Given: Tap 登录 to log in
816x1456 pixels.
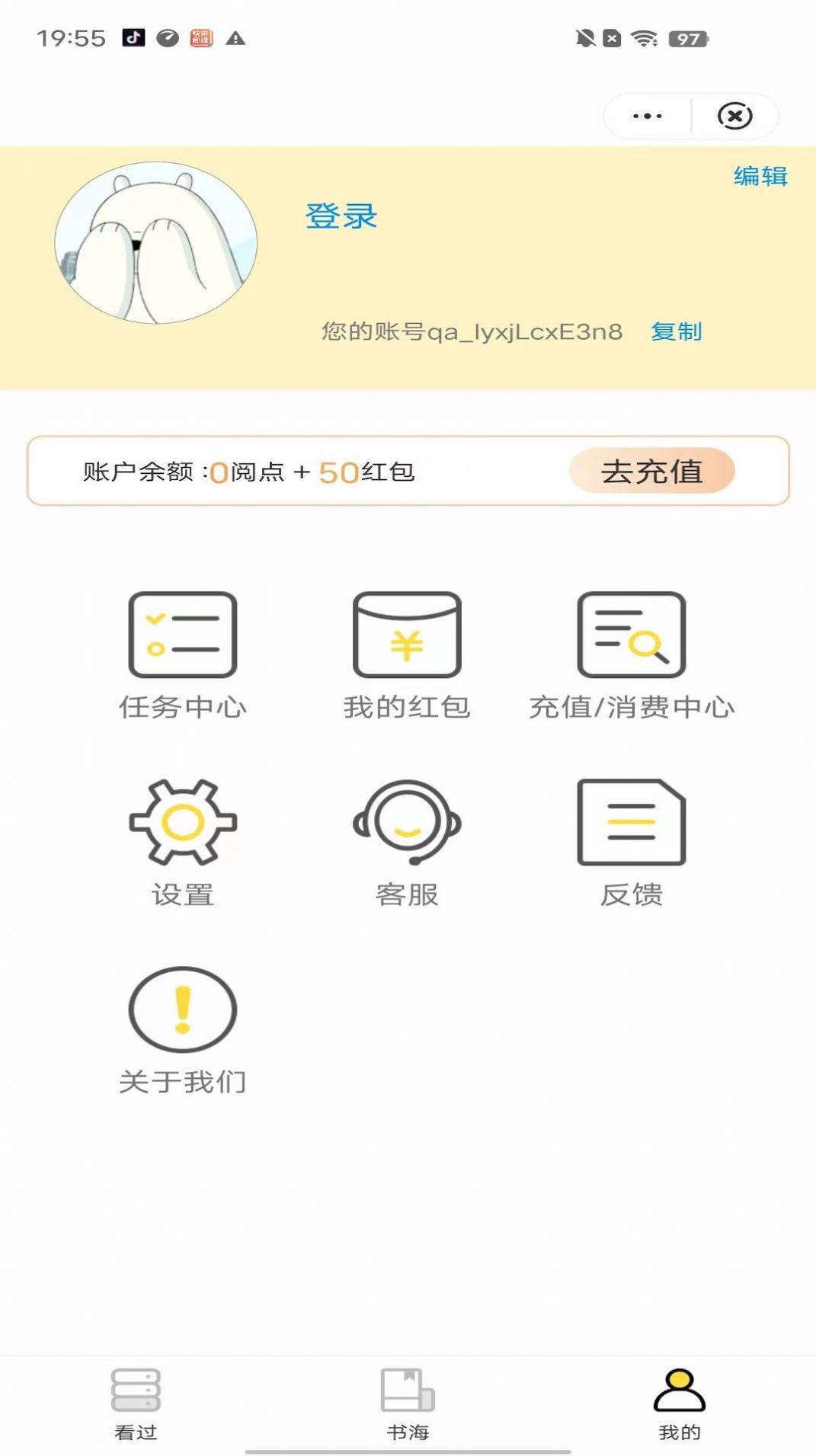Looking at the screenshot, I should [x=341, y=217].
